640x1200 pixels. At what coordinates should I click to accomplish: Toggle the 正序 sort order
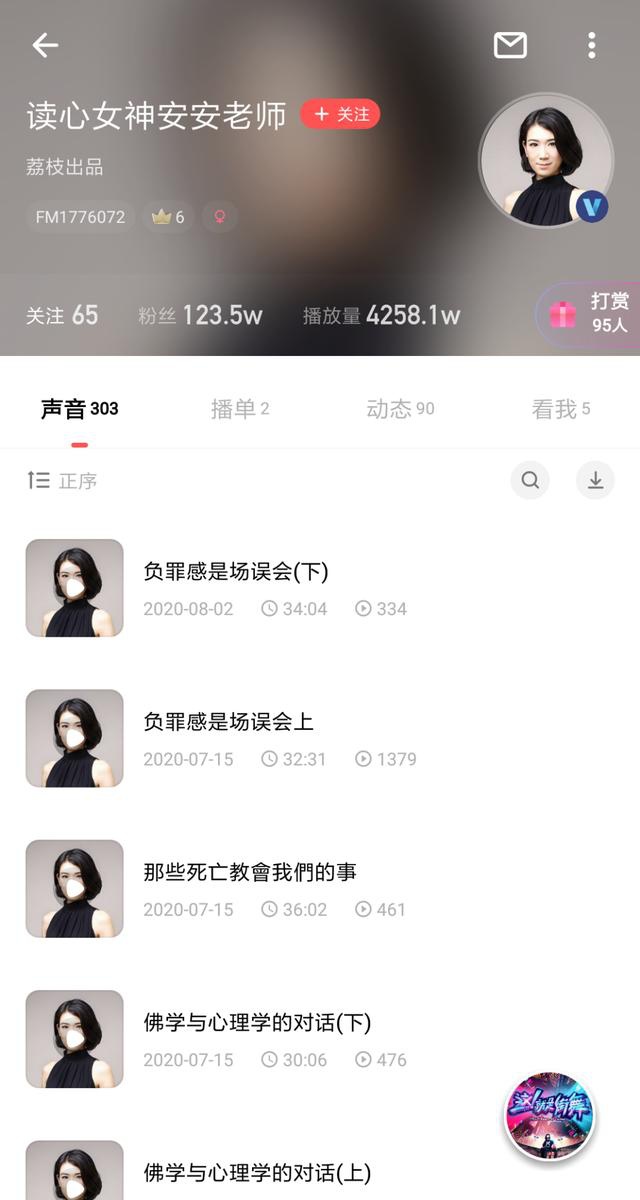[62, 481]
